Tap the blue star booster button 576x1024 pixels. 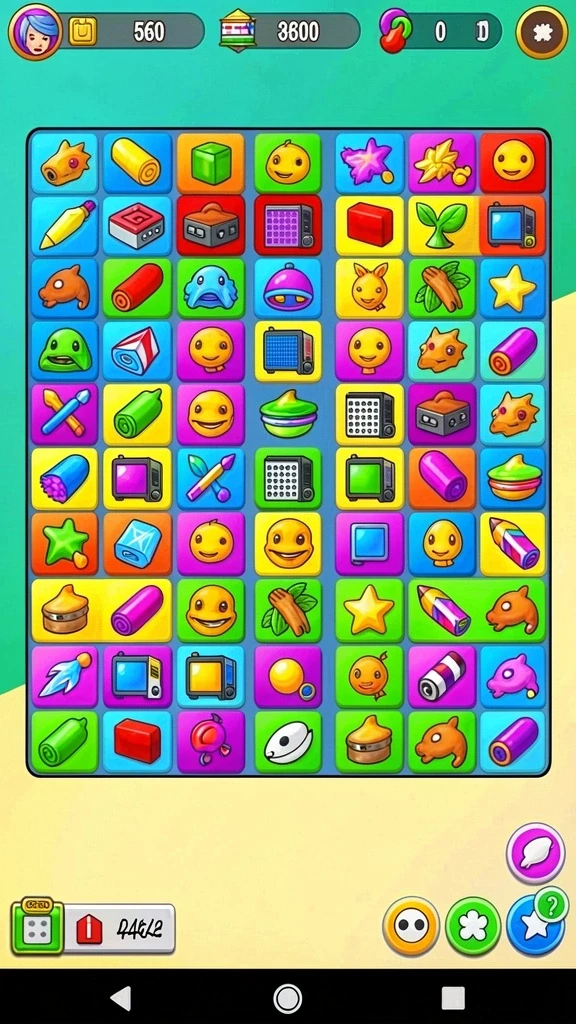(532, 926)
